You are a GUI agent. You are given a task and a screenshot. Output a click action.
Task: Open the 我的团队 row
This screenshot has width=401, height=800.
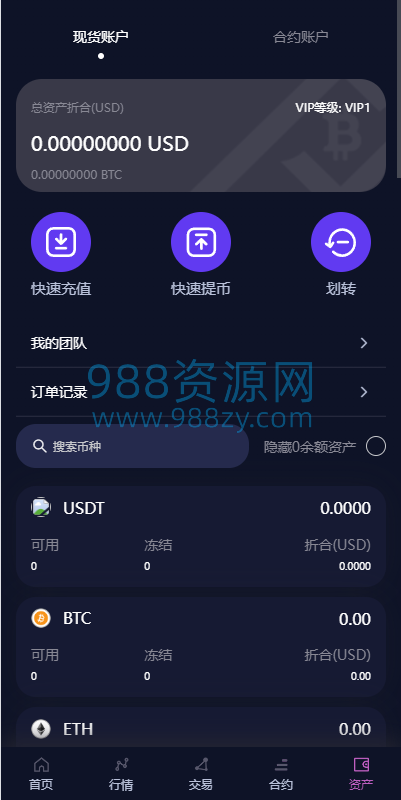click(200, 343)
